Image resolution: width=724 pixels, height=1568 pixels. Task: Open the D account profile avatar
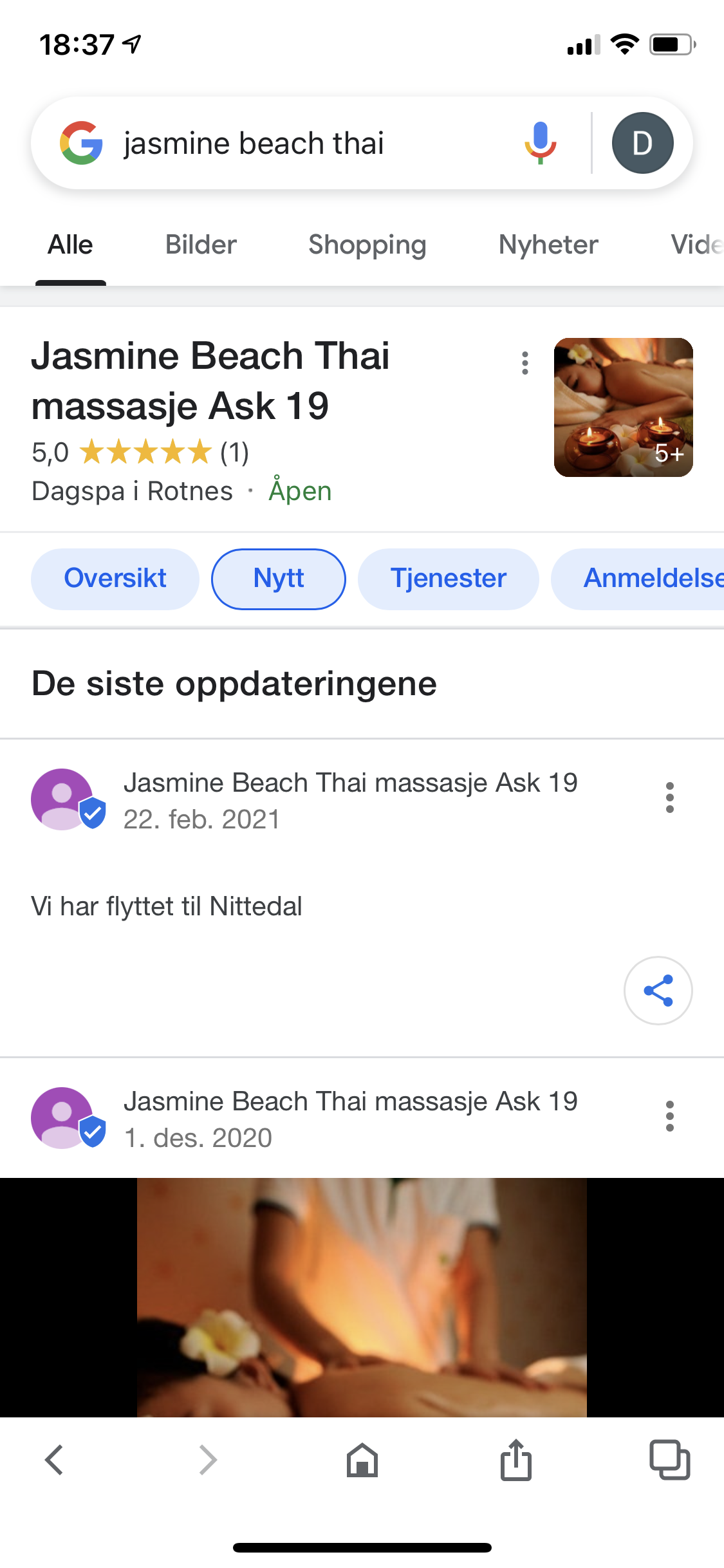(642, 143)
